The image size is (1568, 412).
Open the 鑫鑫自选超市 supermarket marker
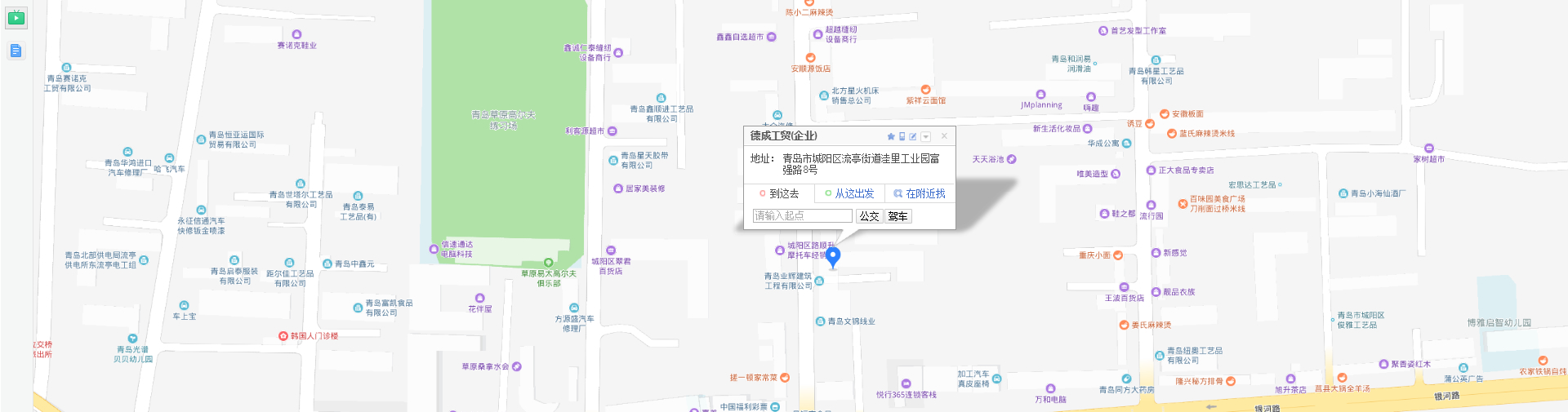pos(771,37)
